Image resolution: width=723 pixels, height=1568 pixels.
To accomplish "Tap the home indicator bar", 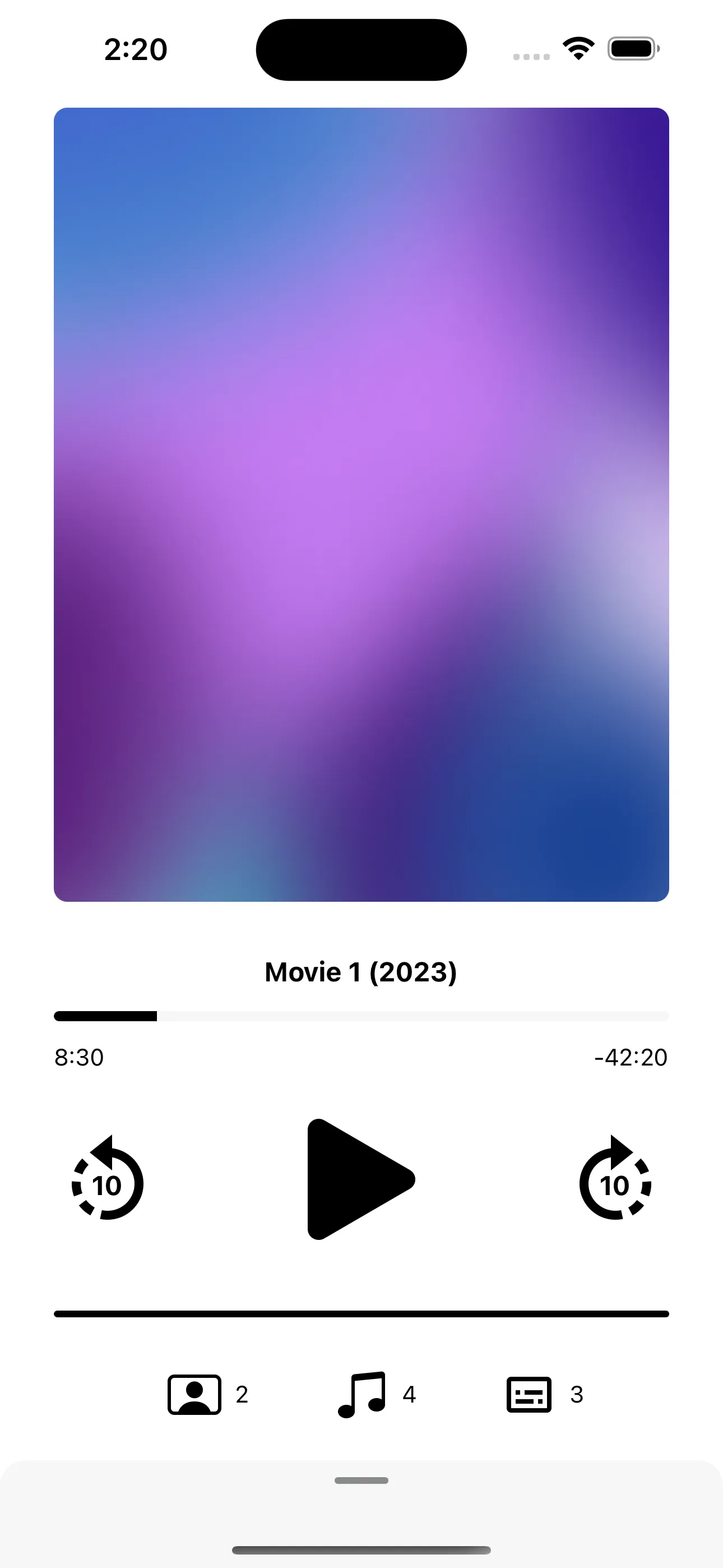I will pyautogui.click(x=361, y=1549).
